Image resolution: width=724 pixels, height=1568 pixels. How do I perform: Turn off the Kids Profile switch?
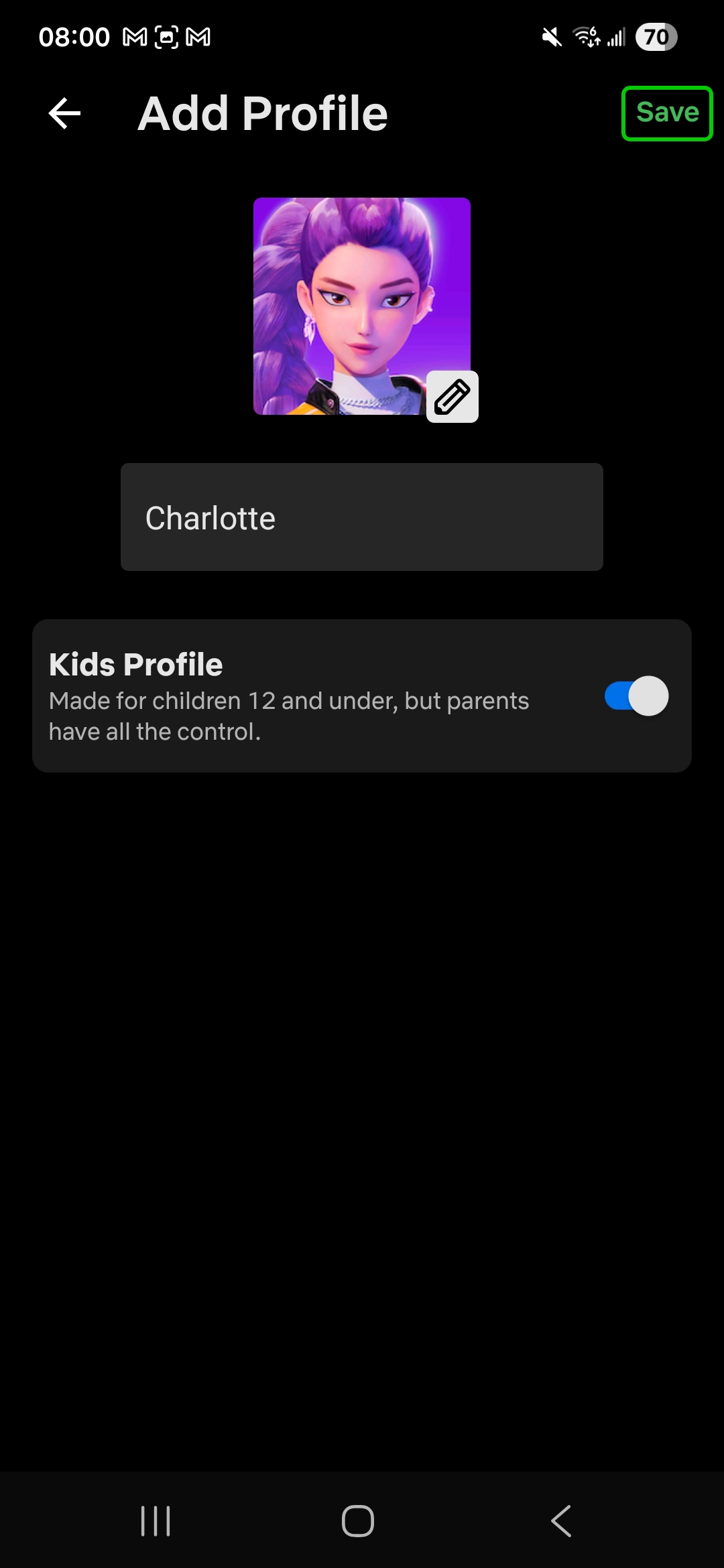636,696
